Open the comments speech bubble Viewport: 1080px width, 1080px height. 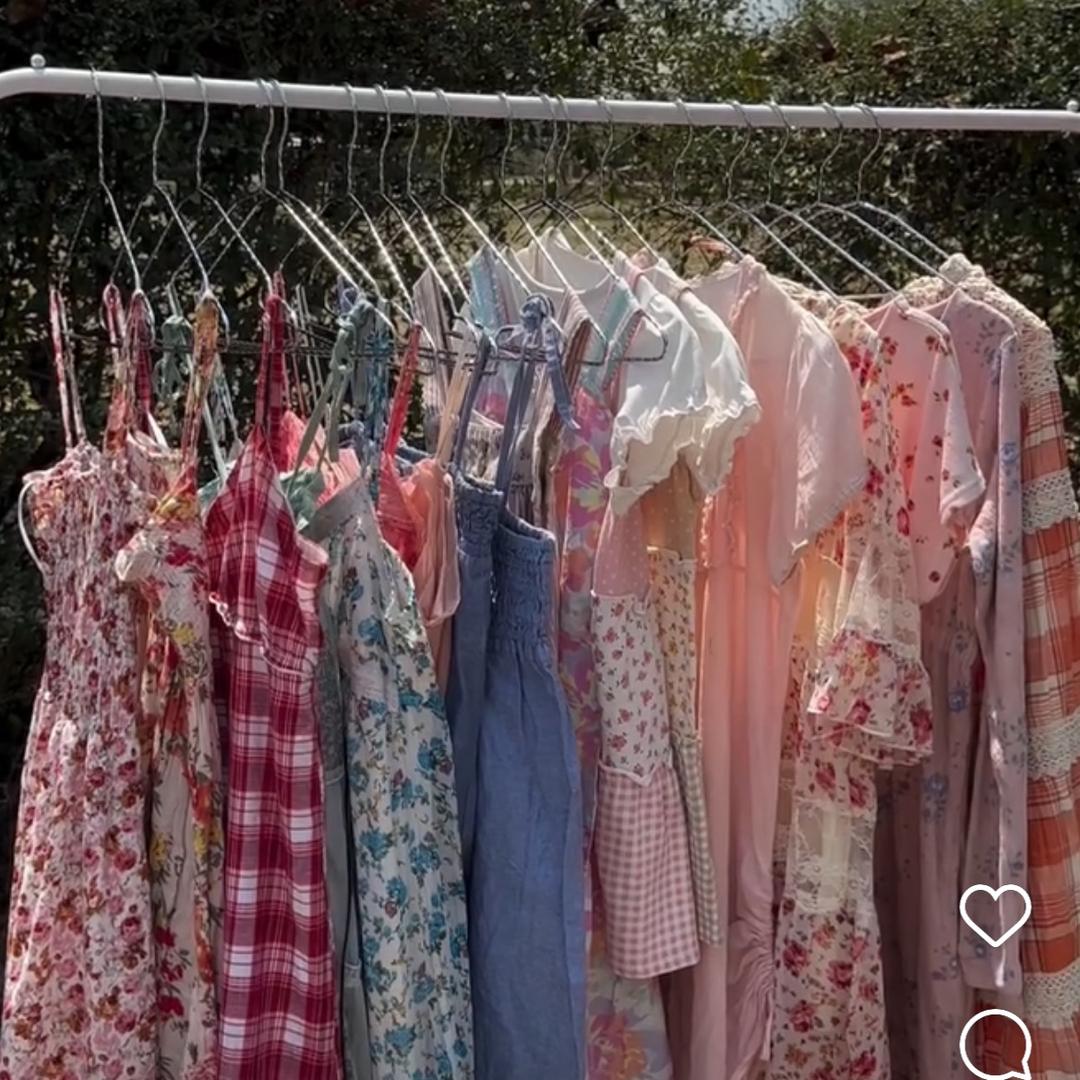tap(996, 1045)
